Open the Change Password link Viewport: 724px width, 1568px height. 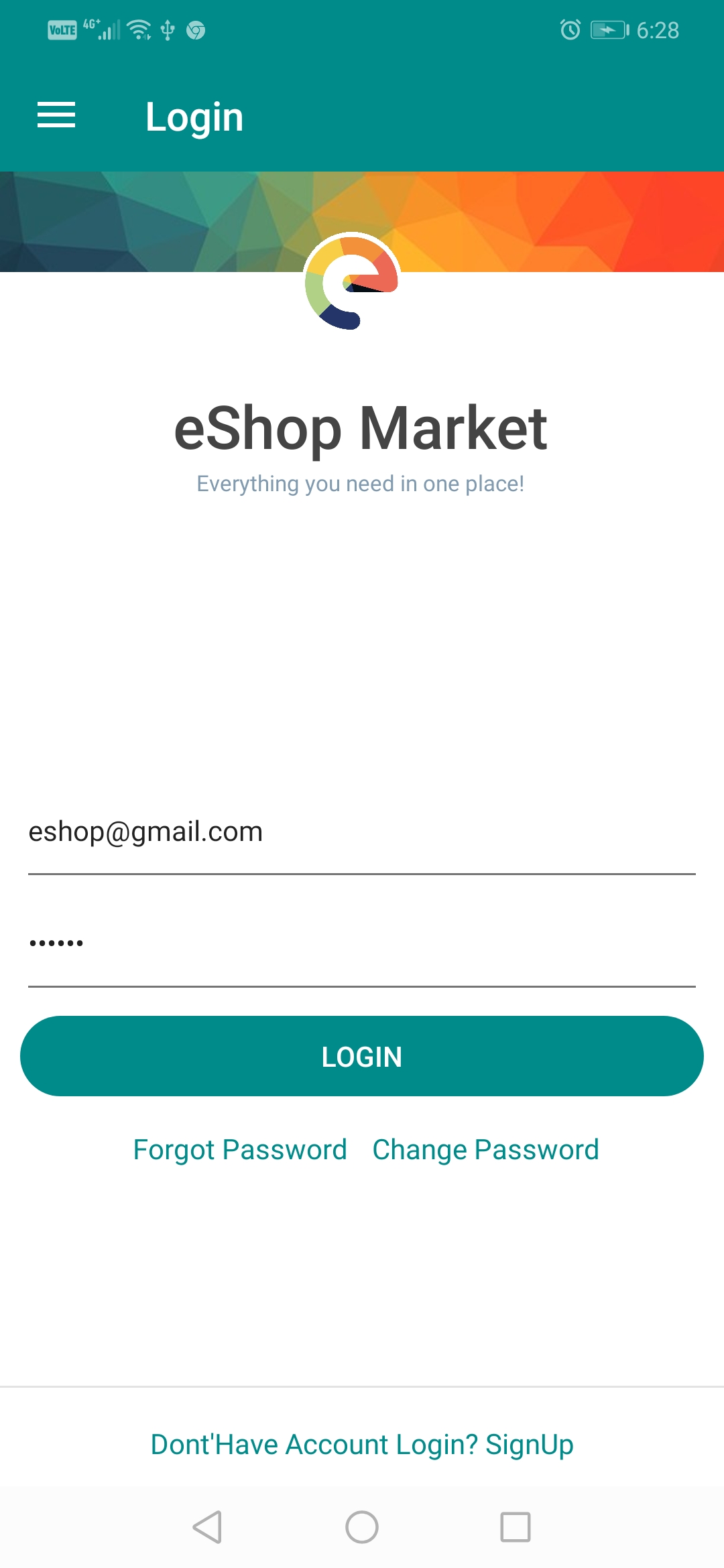[x=485, y=1150]
